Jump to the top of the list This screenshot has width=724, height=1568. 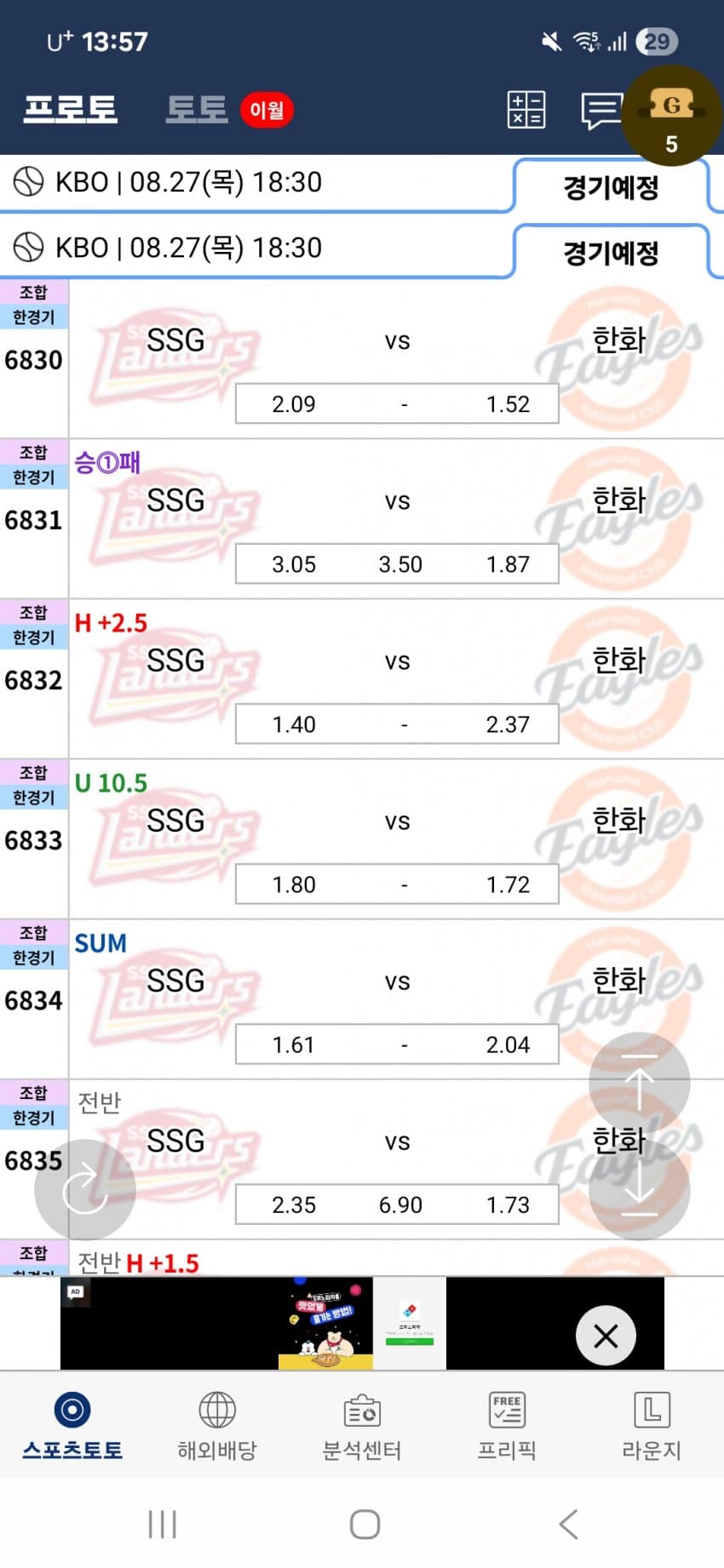click(640, 1083)
